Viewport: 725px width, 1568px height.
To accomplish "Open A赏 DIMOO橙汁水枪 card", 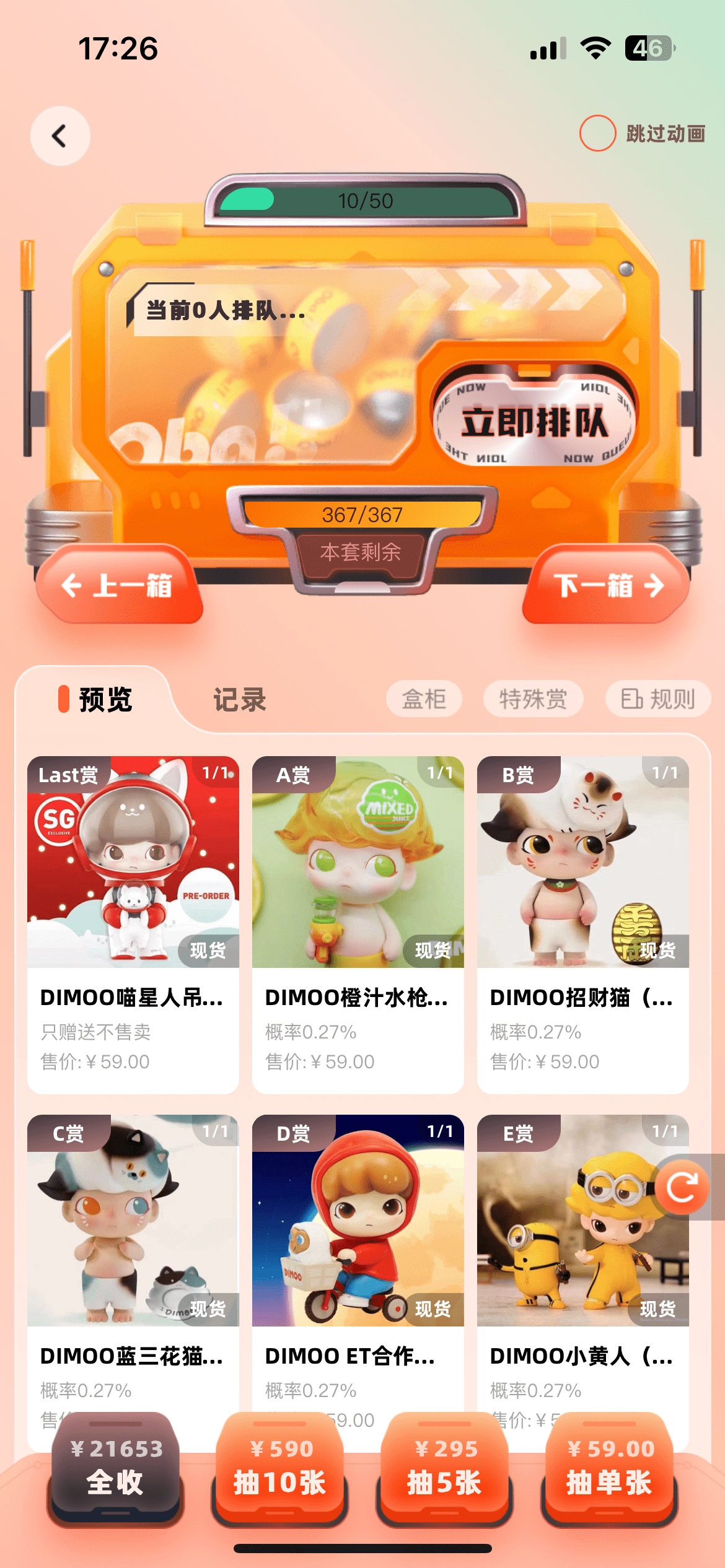I will click(x=358, y=923).
